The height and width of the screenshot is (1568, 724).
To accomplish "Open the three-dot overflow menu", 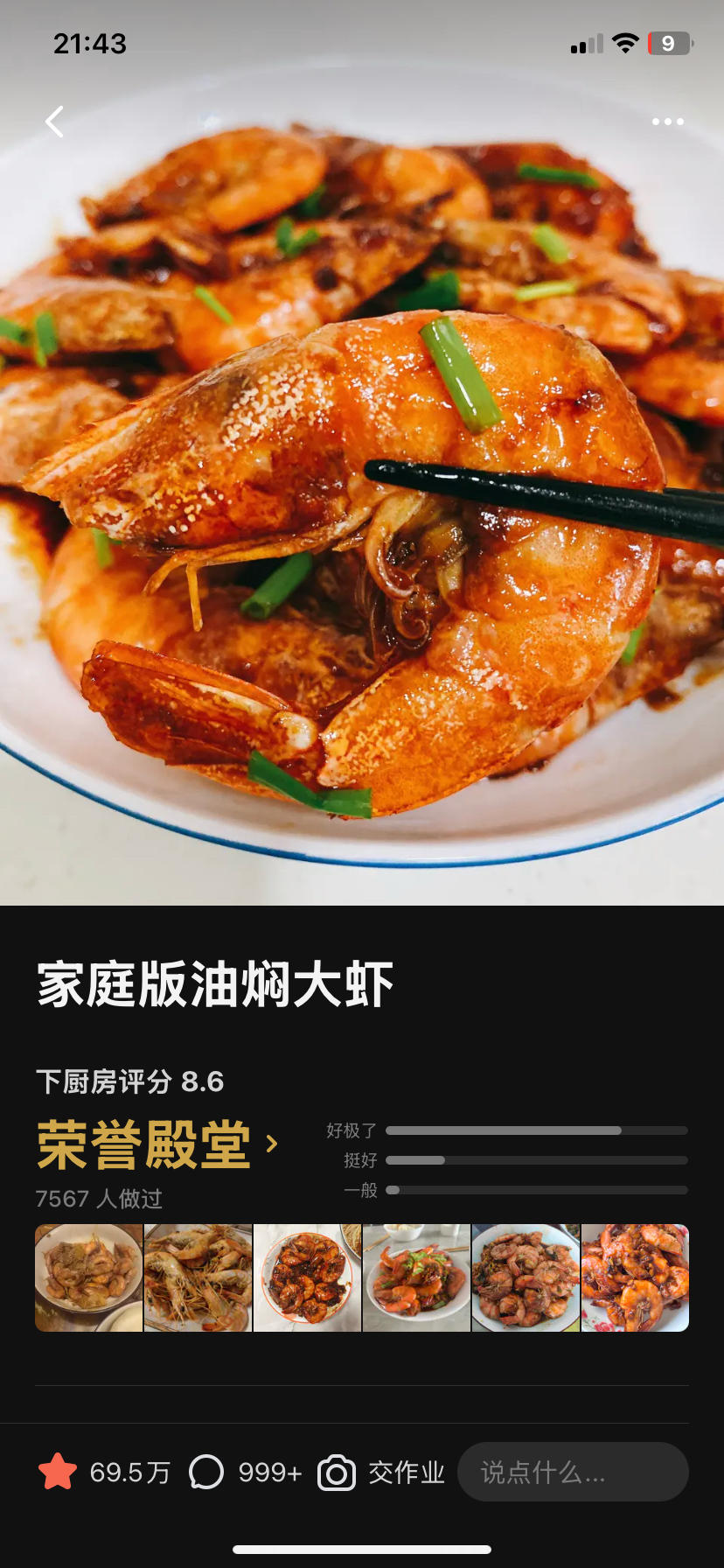I will (x=667, y=122).
